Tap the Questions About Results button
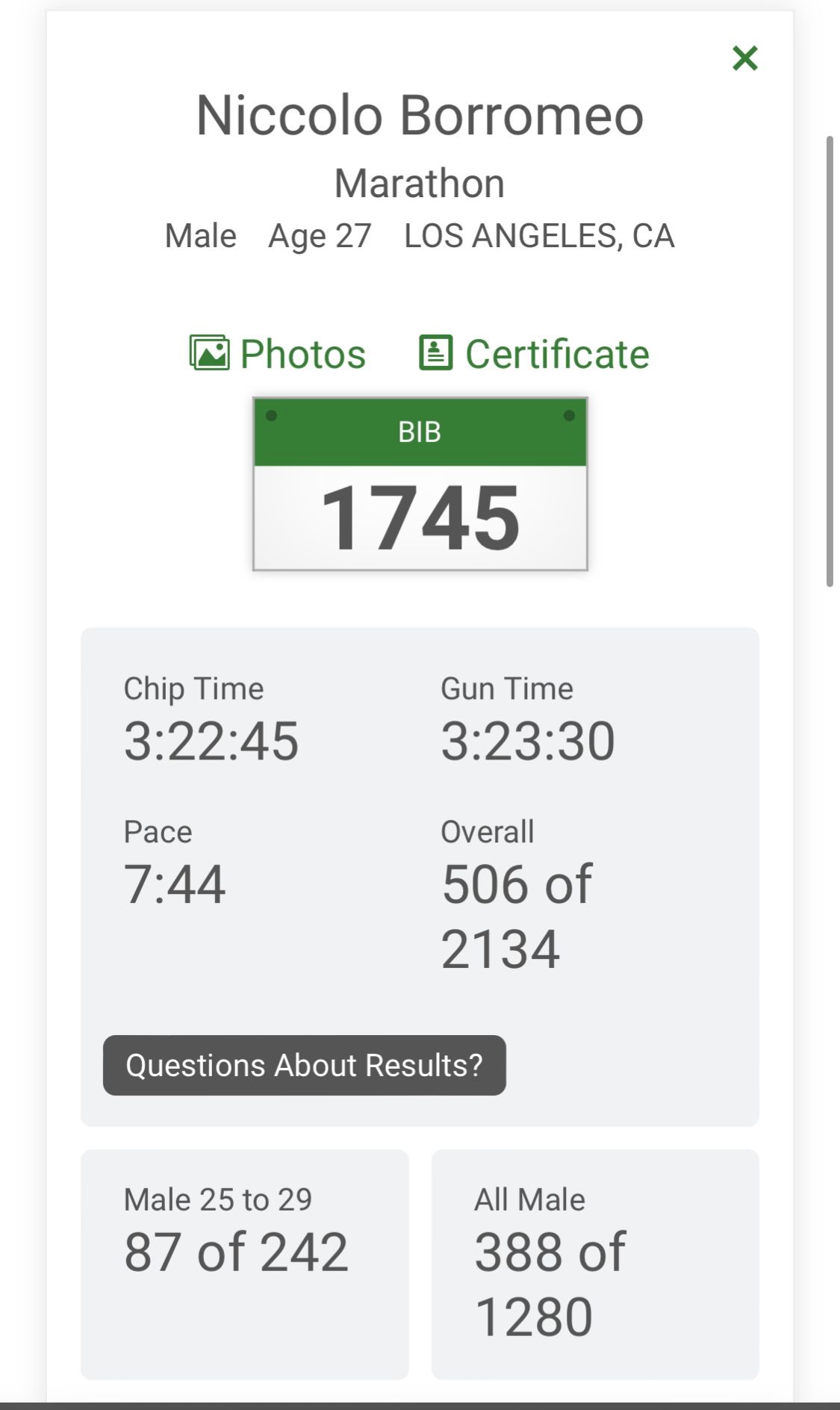 coord(305,1065)
